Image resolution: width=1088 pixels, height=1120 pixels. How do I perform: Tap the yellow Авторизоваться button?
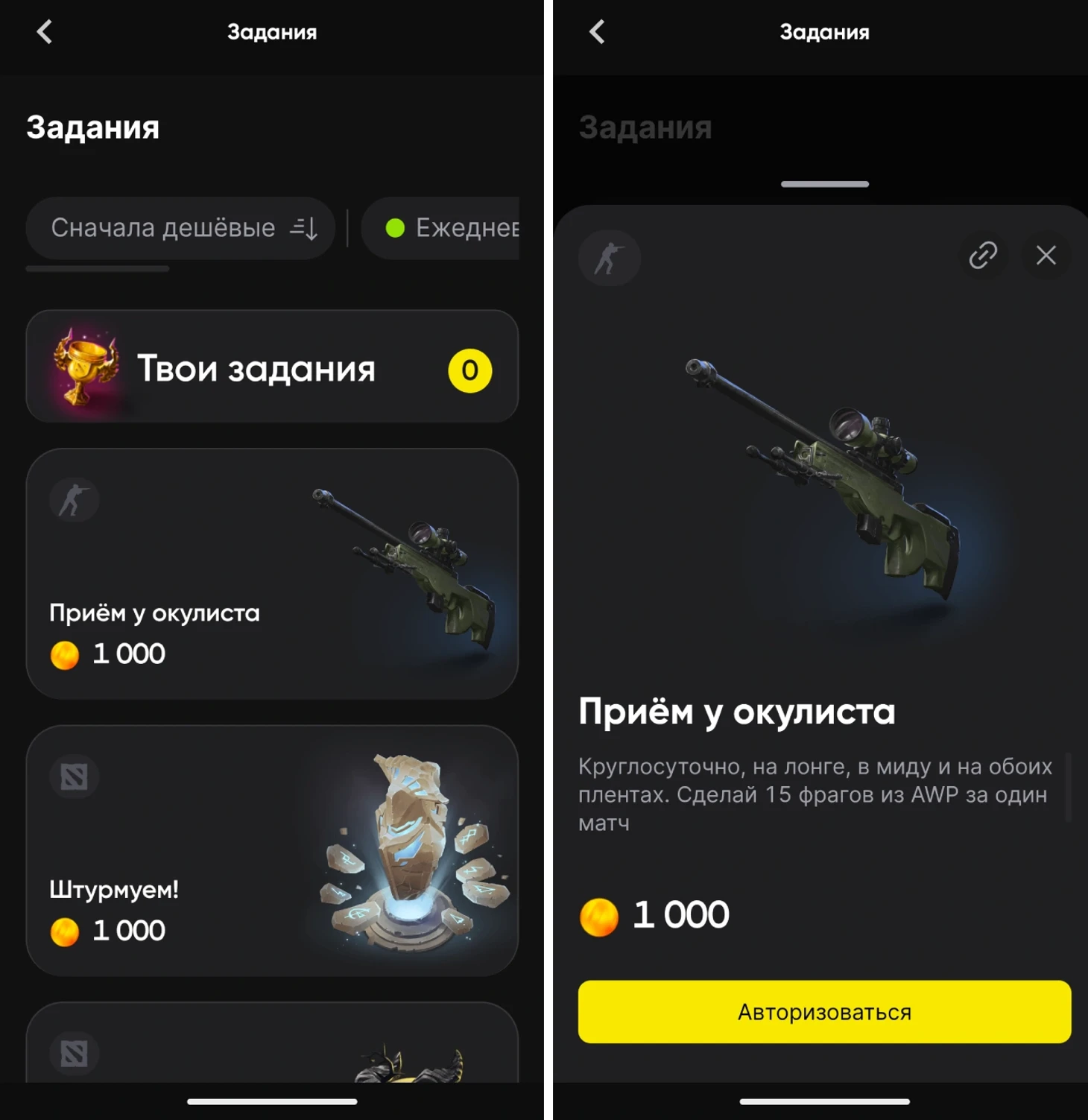tap(824, 1012)
